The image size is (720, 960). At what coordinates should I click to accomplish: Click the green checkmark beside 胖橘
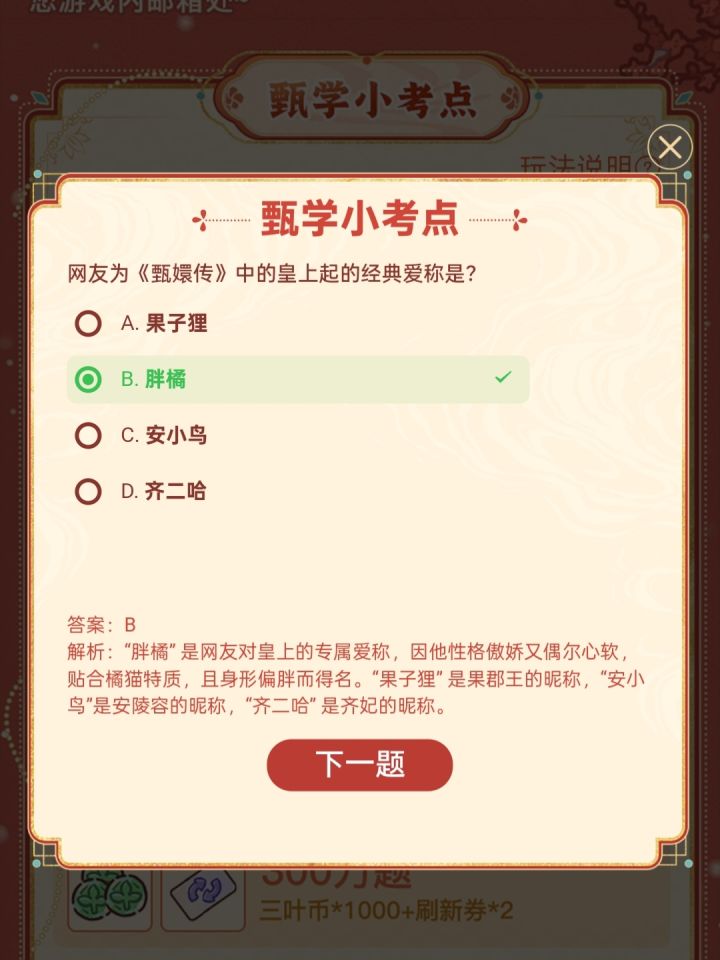point(502,379)
